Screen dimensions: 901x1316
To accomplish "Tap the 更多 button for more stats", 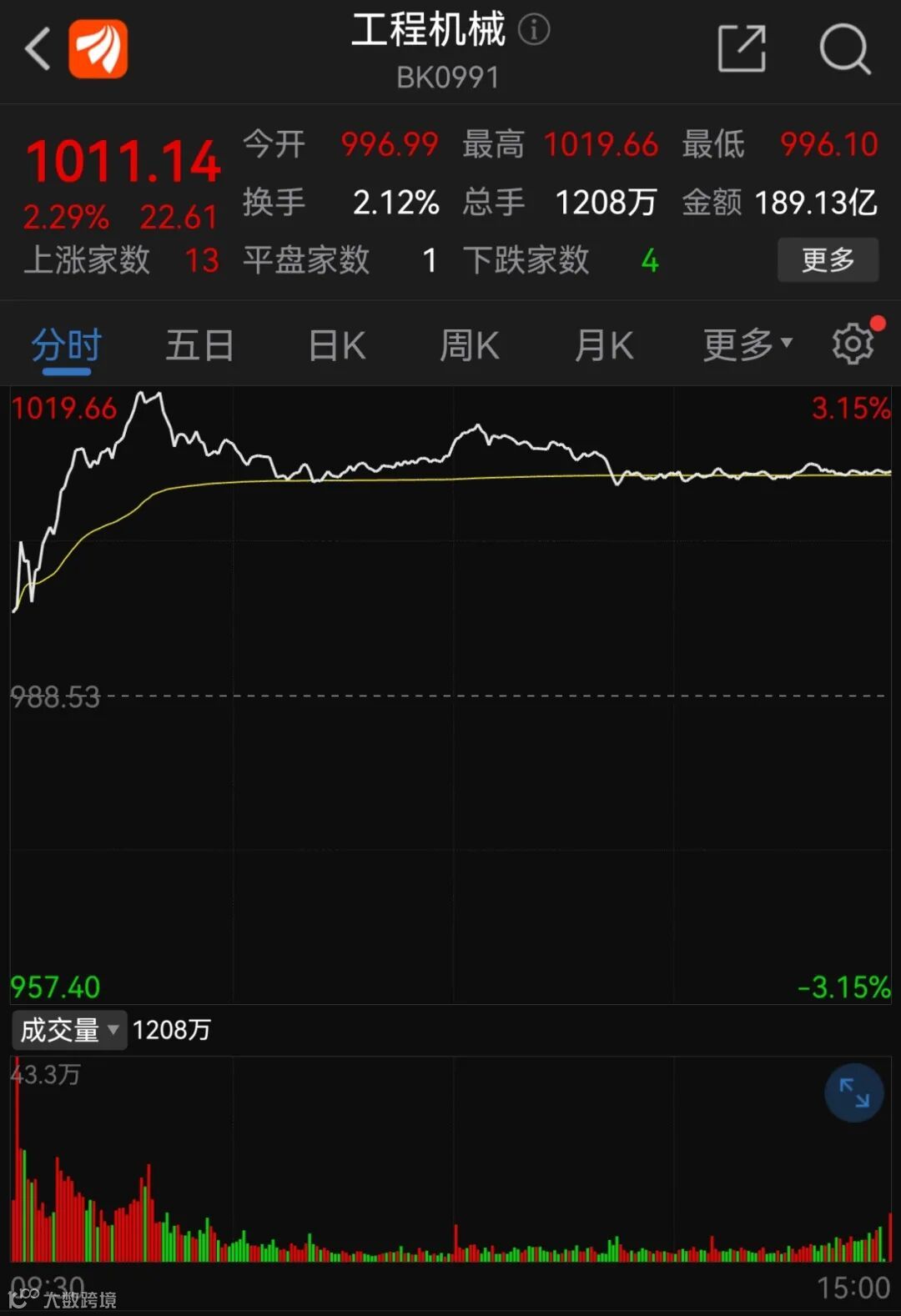I will (828, 259).
